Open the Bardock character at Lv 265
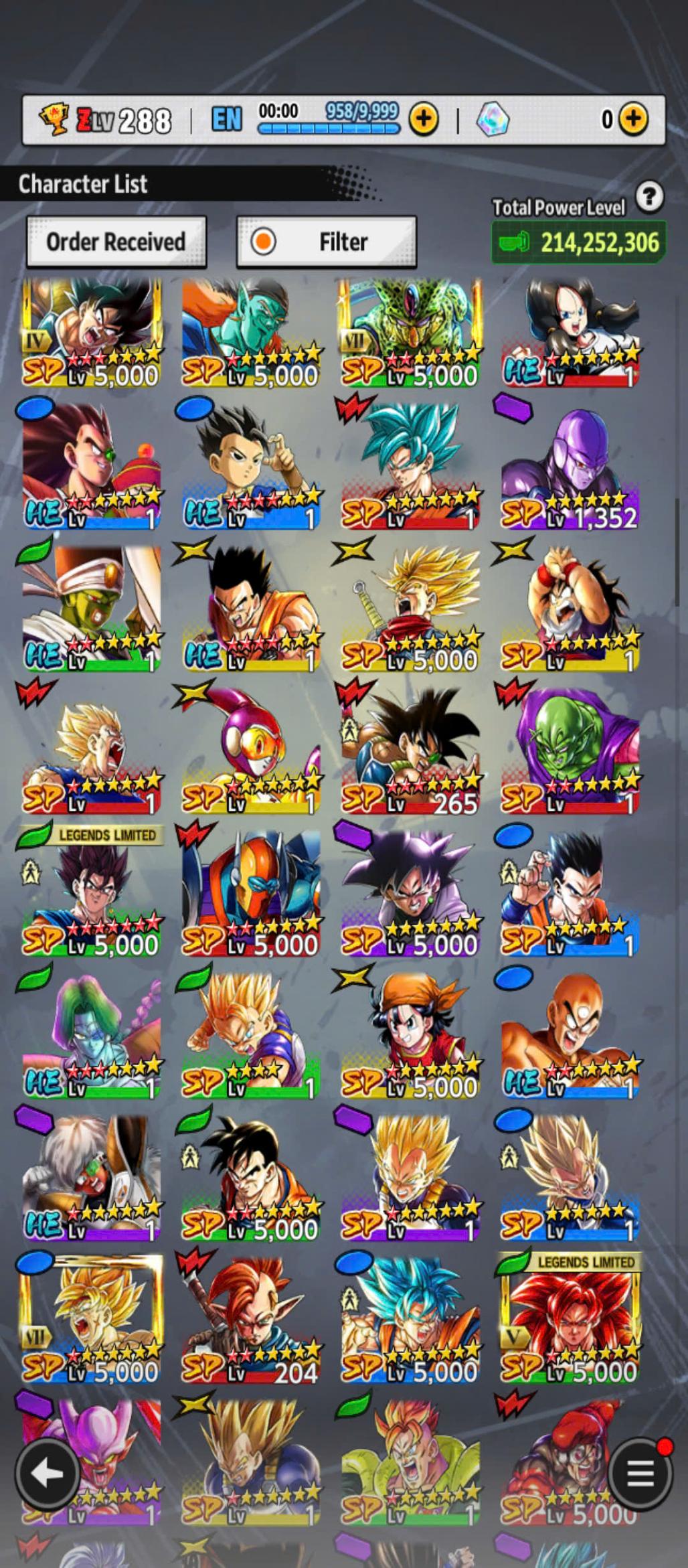The width and height of the screenshot is (688, 1568). point(410,753)
